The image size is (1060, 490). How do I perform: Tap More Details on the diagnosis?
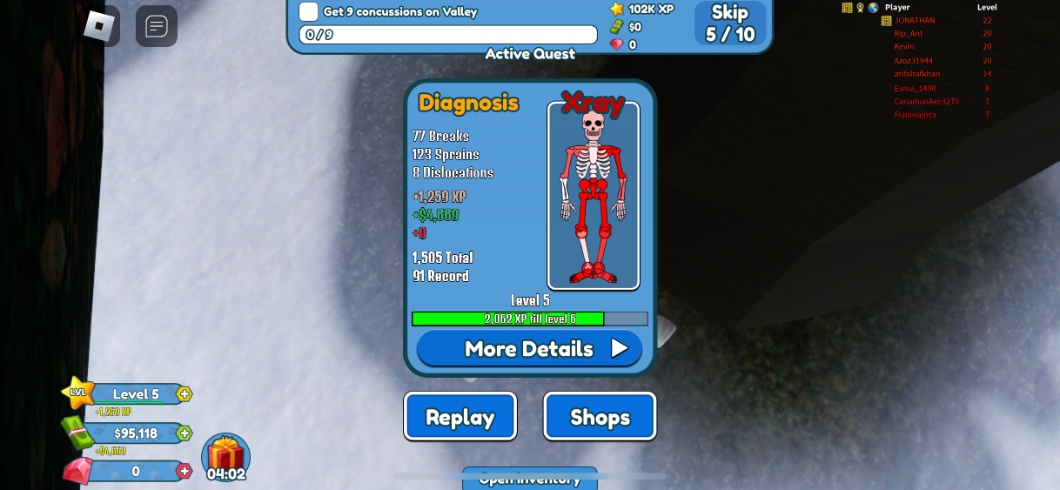(x=529, y=348)
